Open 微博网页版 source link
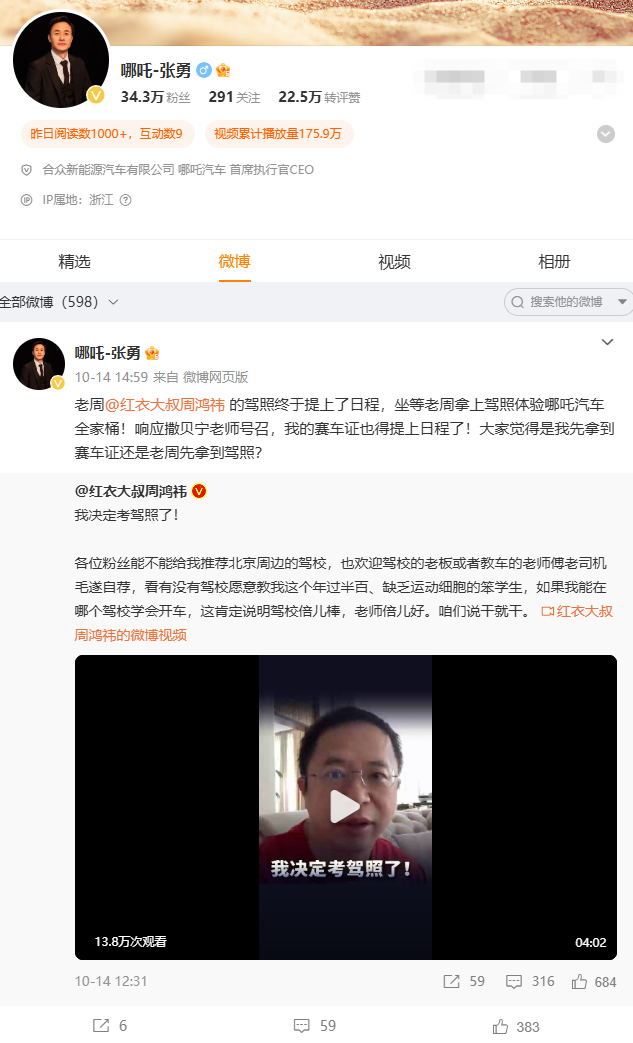This screenshot has width=633, height=1043. [215, 377]
